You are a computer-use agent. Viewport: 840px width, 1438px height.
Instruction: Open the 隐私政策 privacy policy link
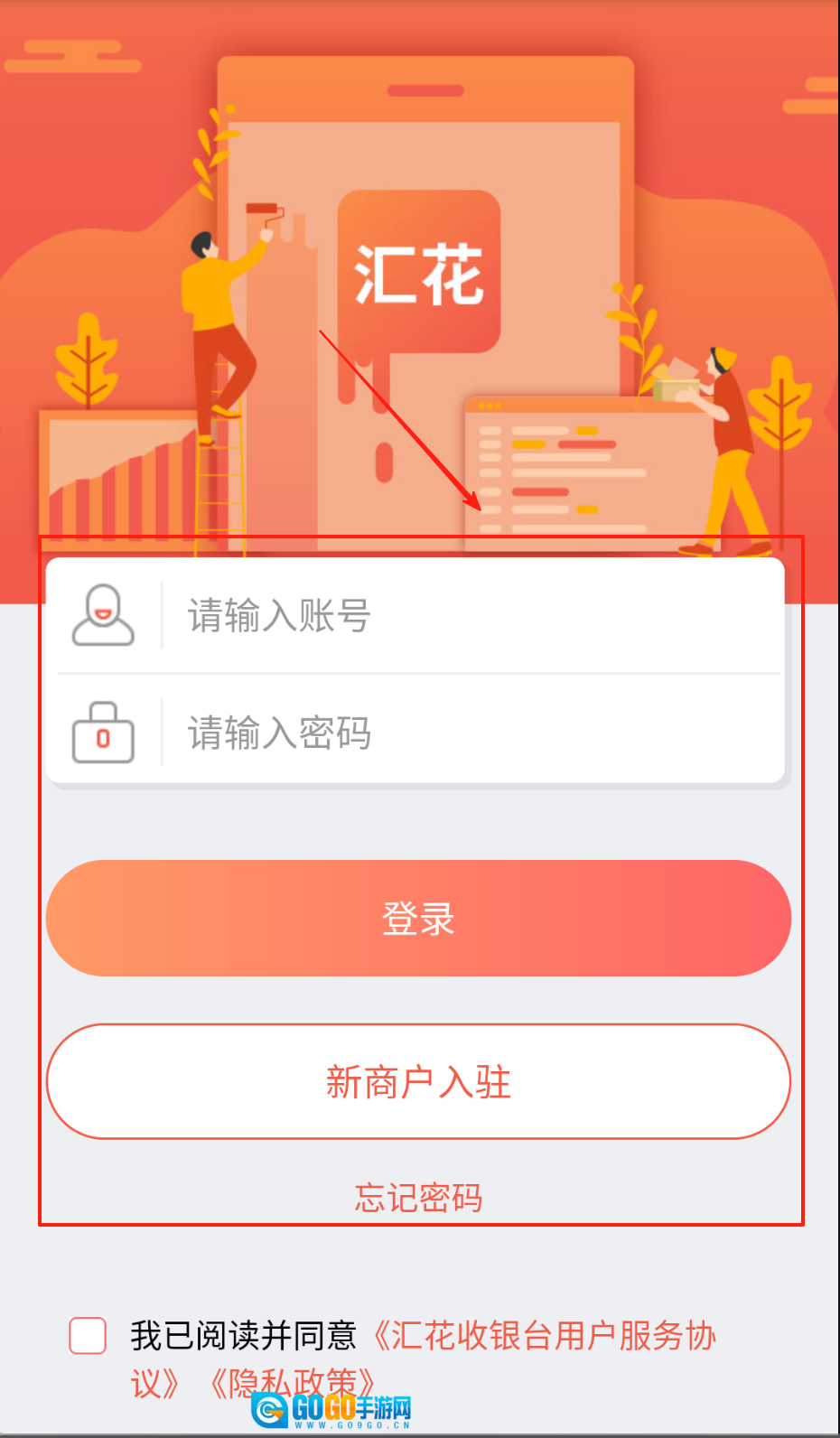click(x=291, y=1382)
